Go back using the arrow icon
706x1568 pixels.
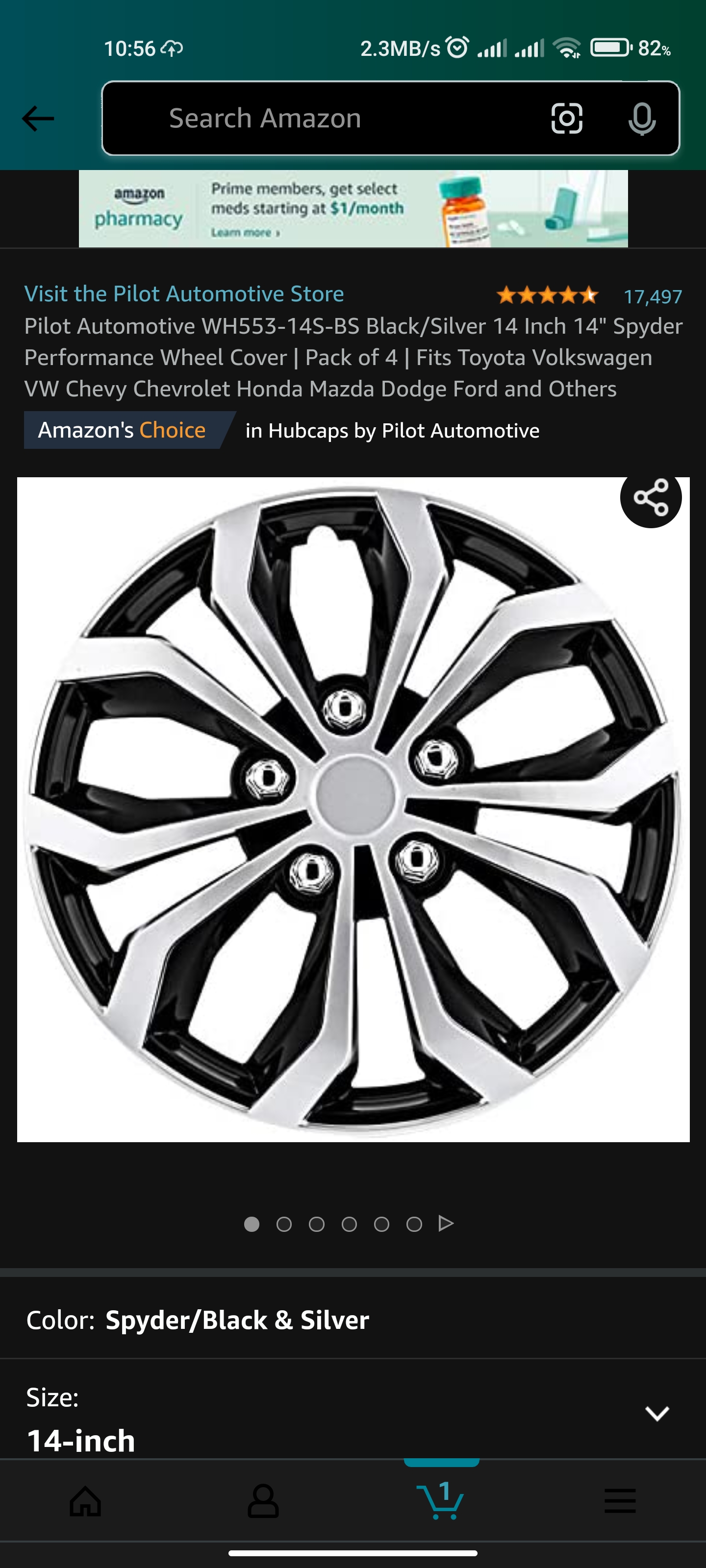(x=38, y=118)
